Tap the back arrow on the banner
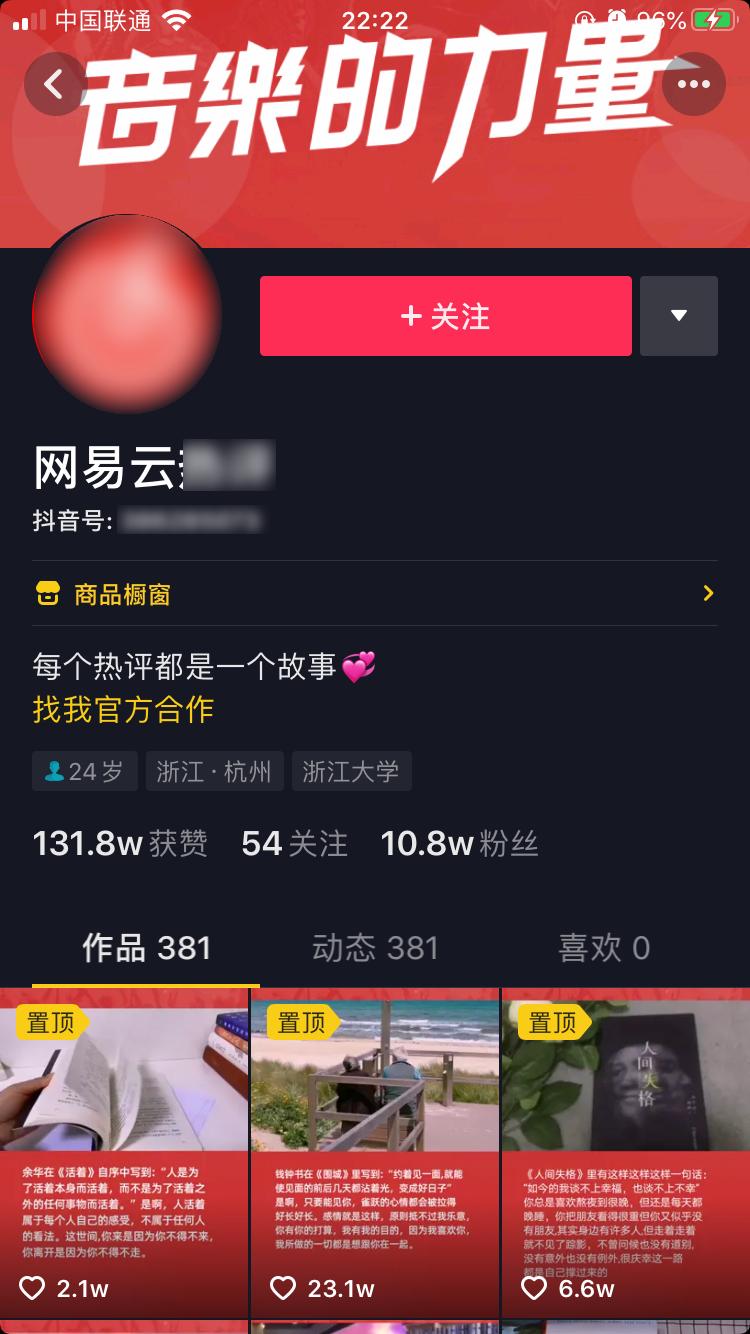The image size is (750, 1334). [x=55, y=84]
